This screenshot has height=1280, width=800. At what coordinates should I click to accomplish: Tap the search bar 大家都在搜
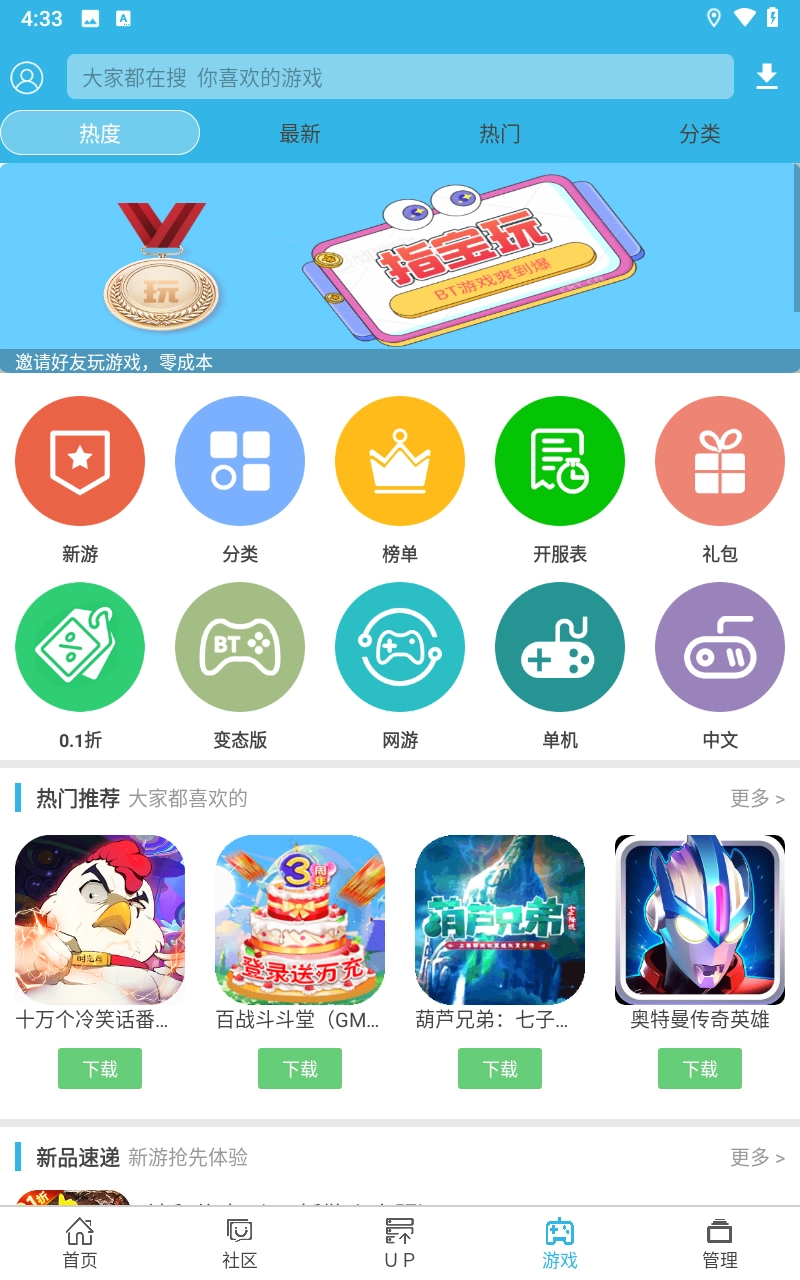pos(400,76)
